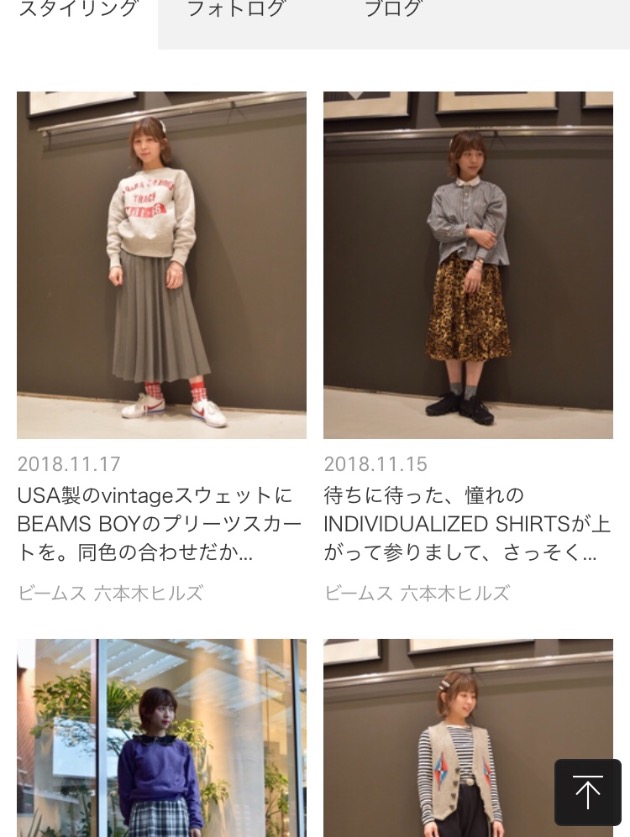This screenshot has height=837, width=630.
Task: Open the purple sweater styling photo
Action: click(161, 738)
